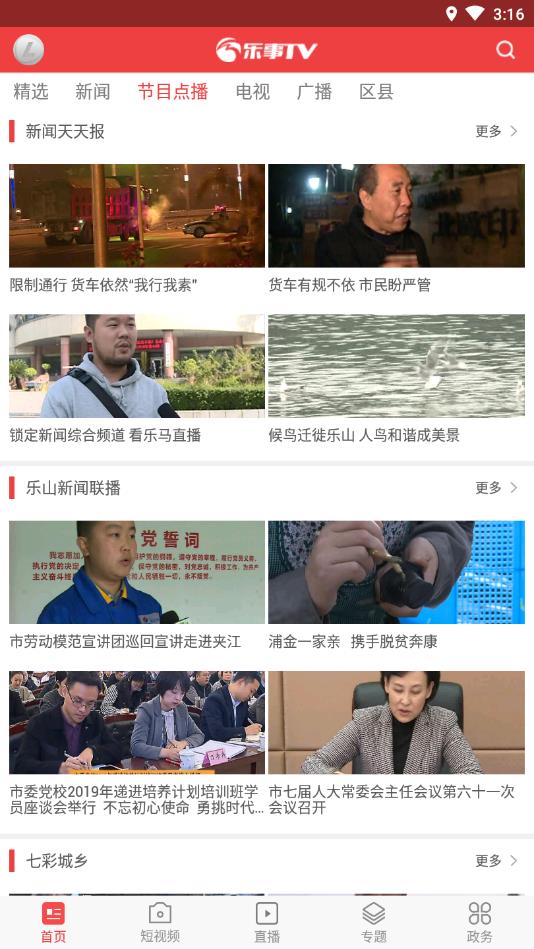534x949 pixels.
Task: Open the profile avatar icon
Action: [x=28, y=50]
